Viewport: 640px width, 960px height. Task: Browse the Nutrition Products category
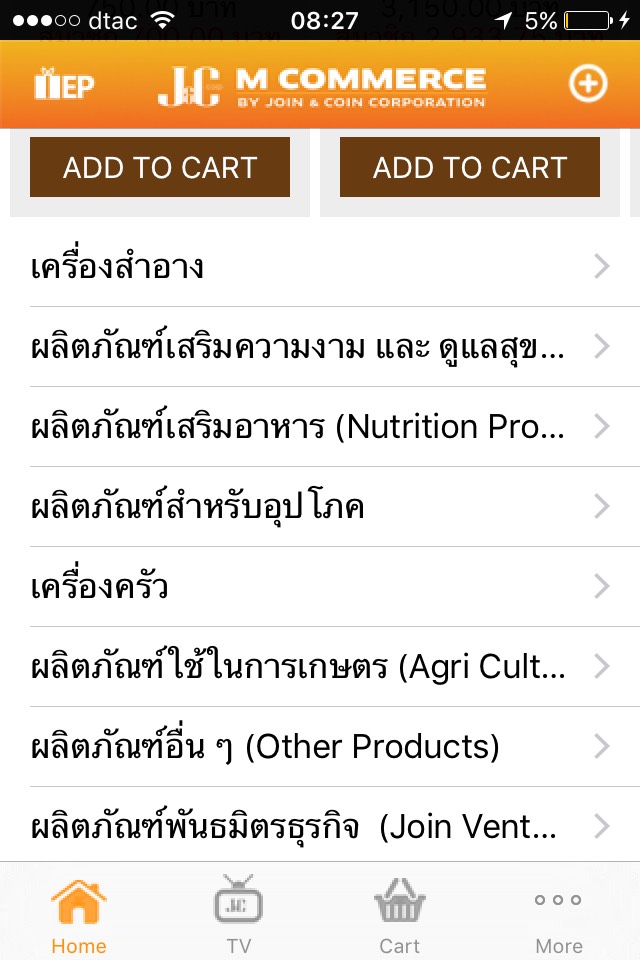[x=320, y=427]
